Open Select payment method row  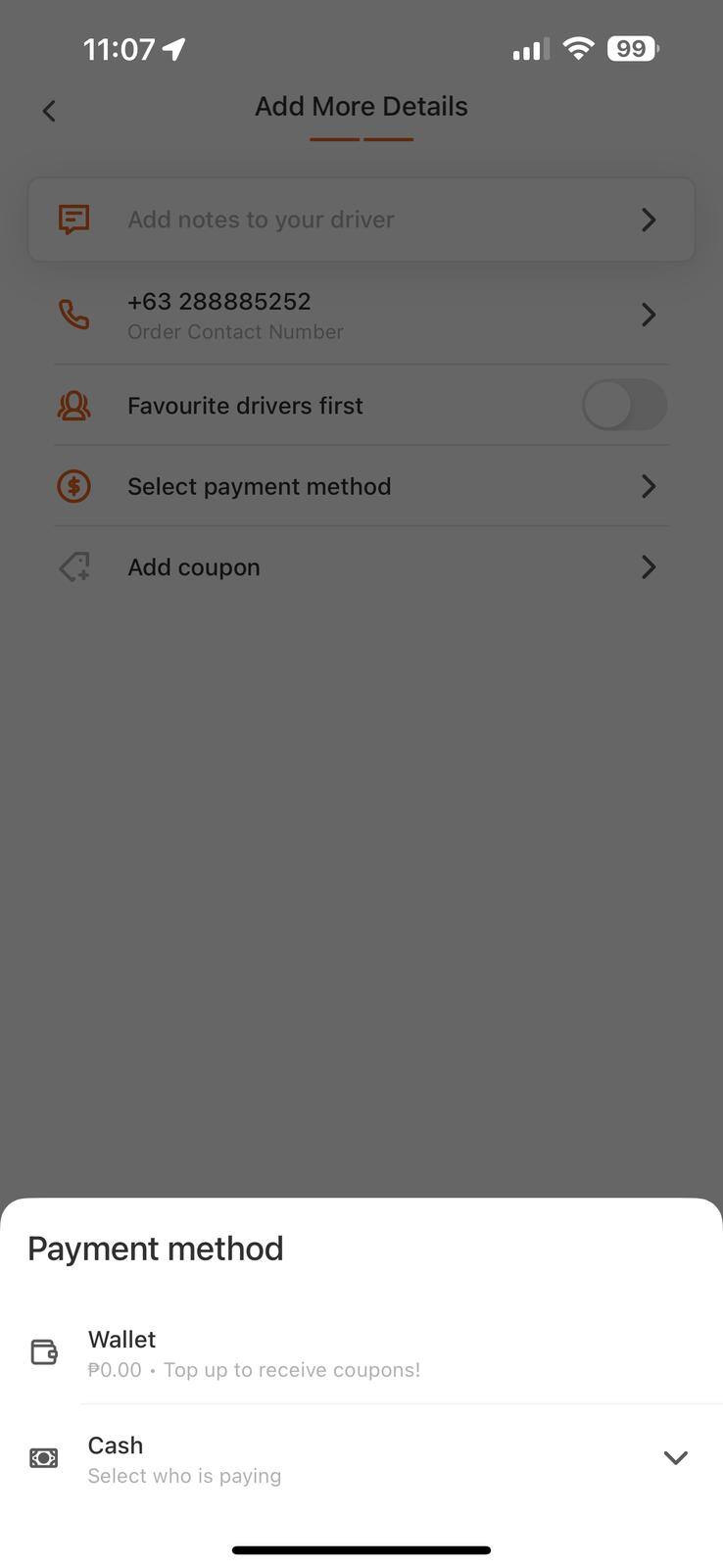361,486
